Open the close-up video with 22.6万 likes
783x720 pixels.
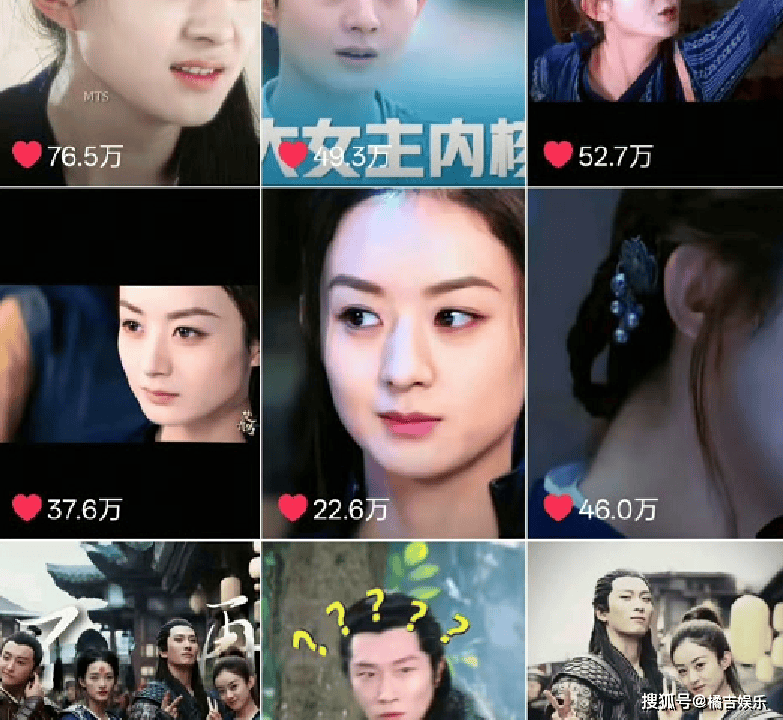393,365
